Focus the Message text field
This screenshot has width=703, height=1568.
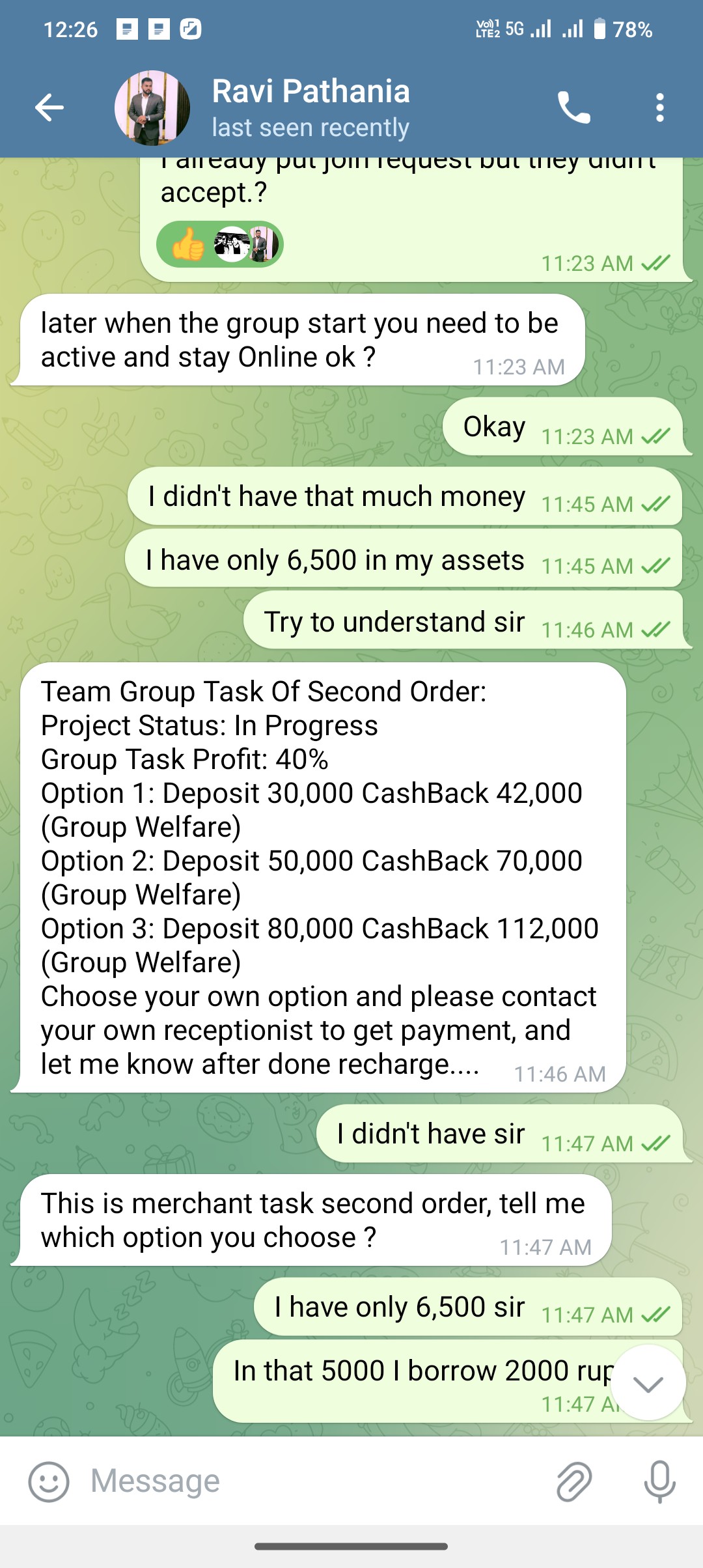coord(312,1481)
